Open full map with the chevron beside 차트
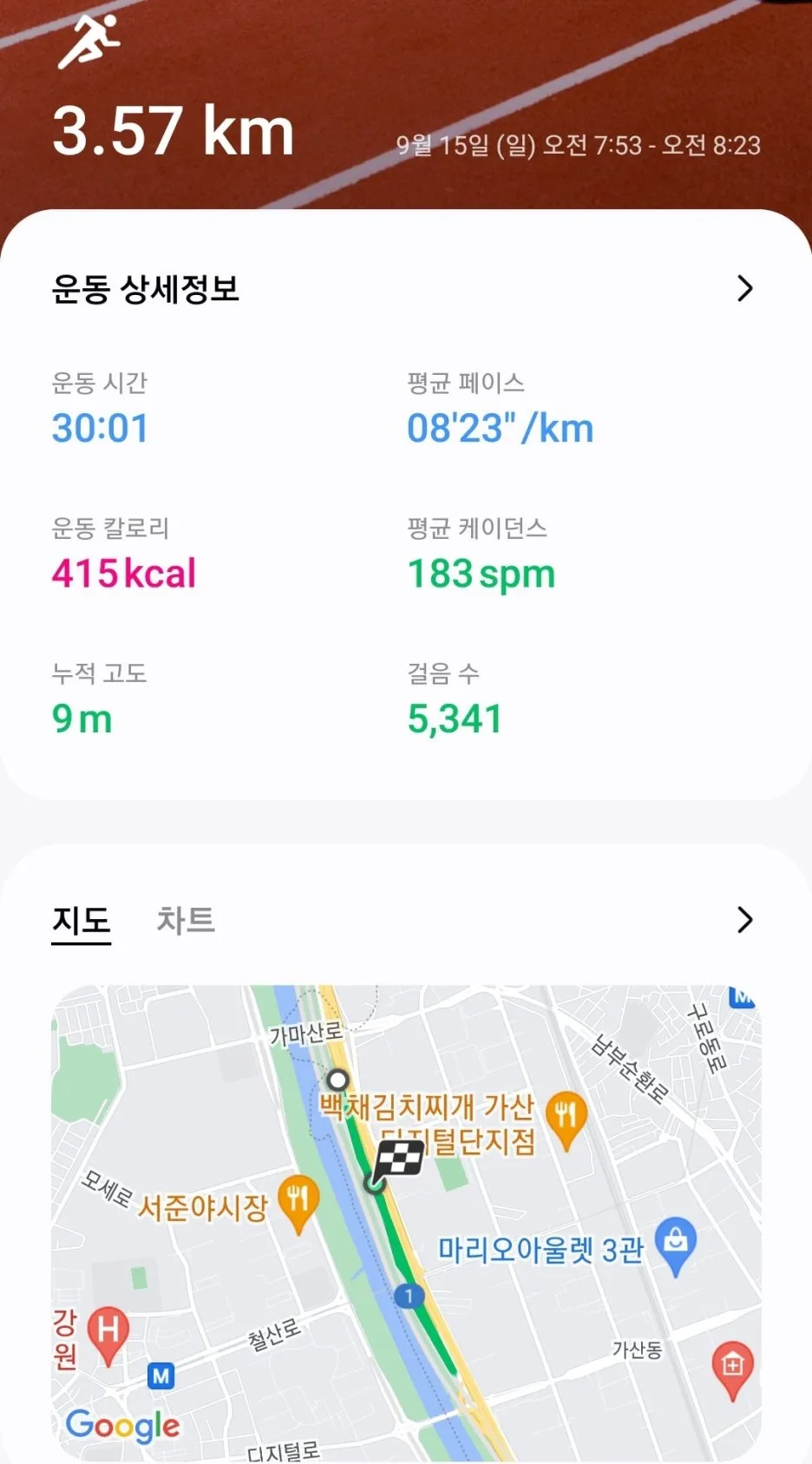This screenshot has width=812, height=1464. pos(744,919)
